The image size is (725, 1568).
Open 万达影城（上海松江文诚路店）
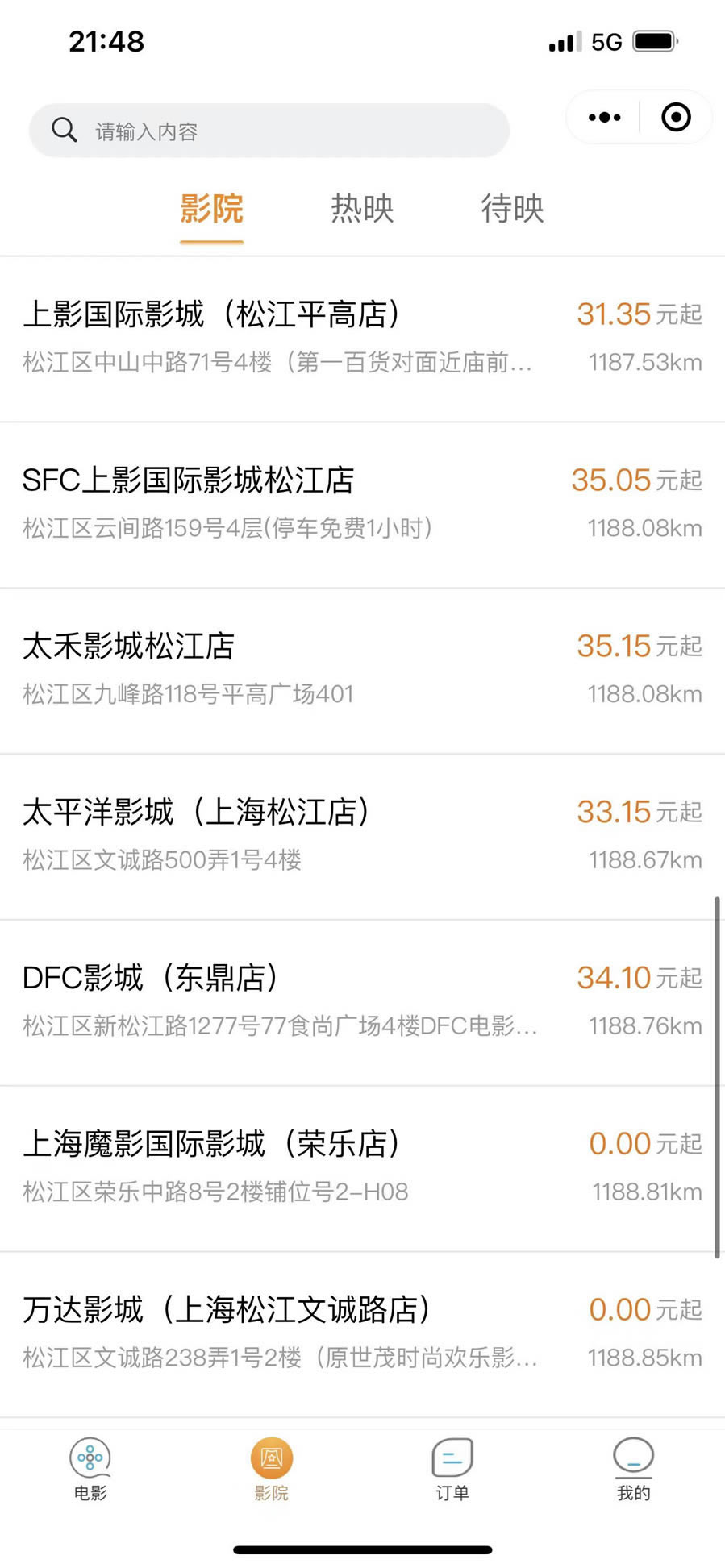(362, 1336)
